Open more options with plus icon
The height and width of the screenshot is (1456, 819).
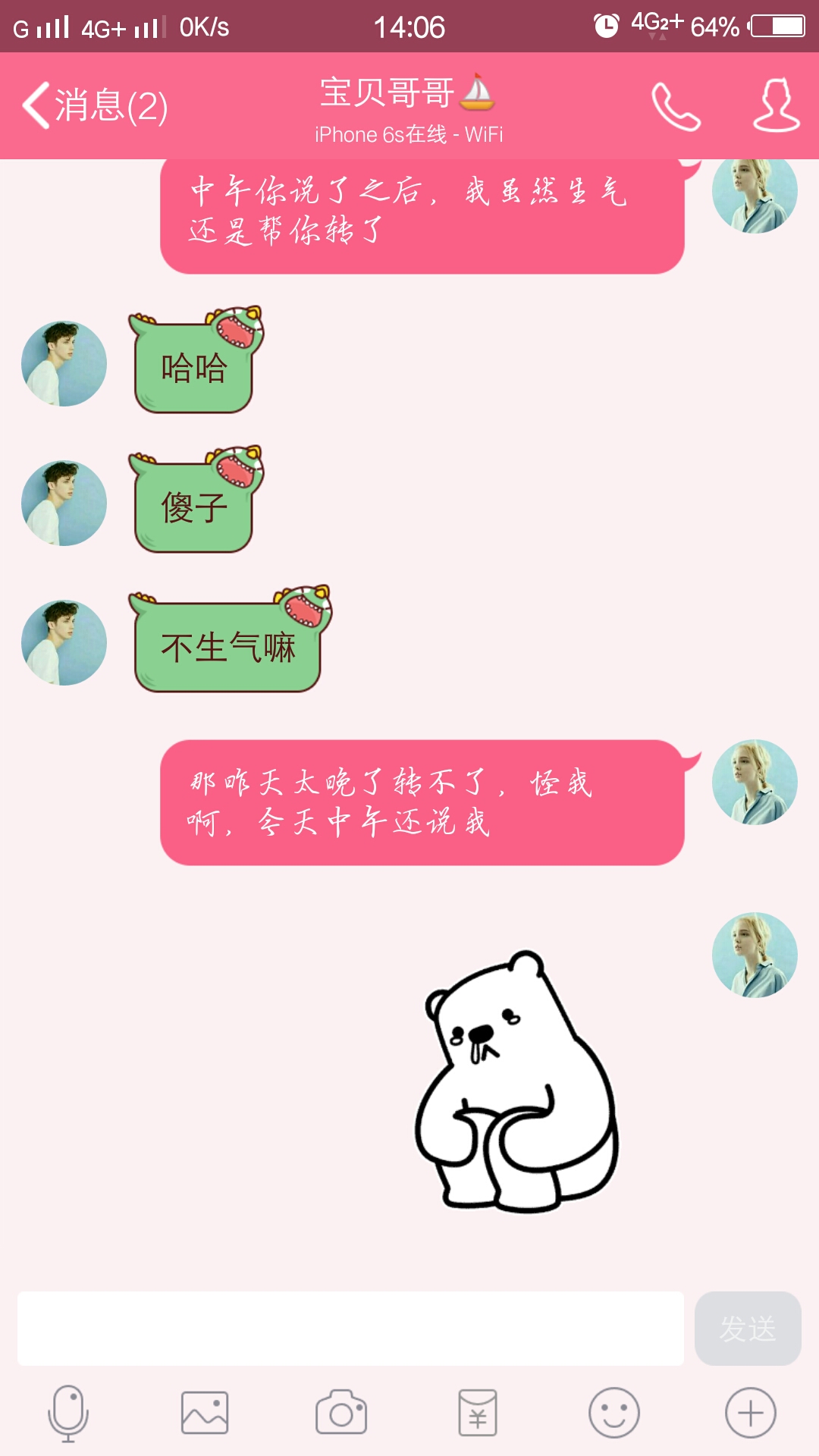pyautogui.click(x=750, y=1413)
